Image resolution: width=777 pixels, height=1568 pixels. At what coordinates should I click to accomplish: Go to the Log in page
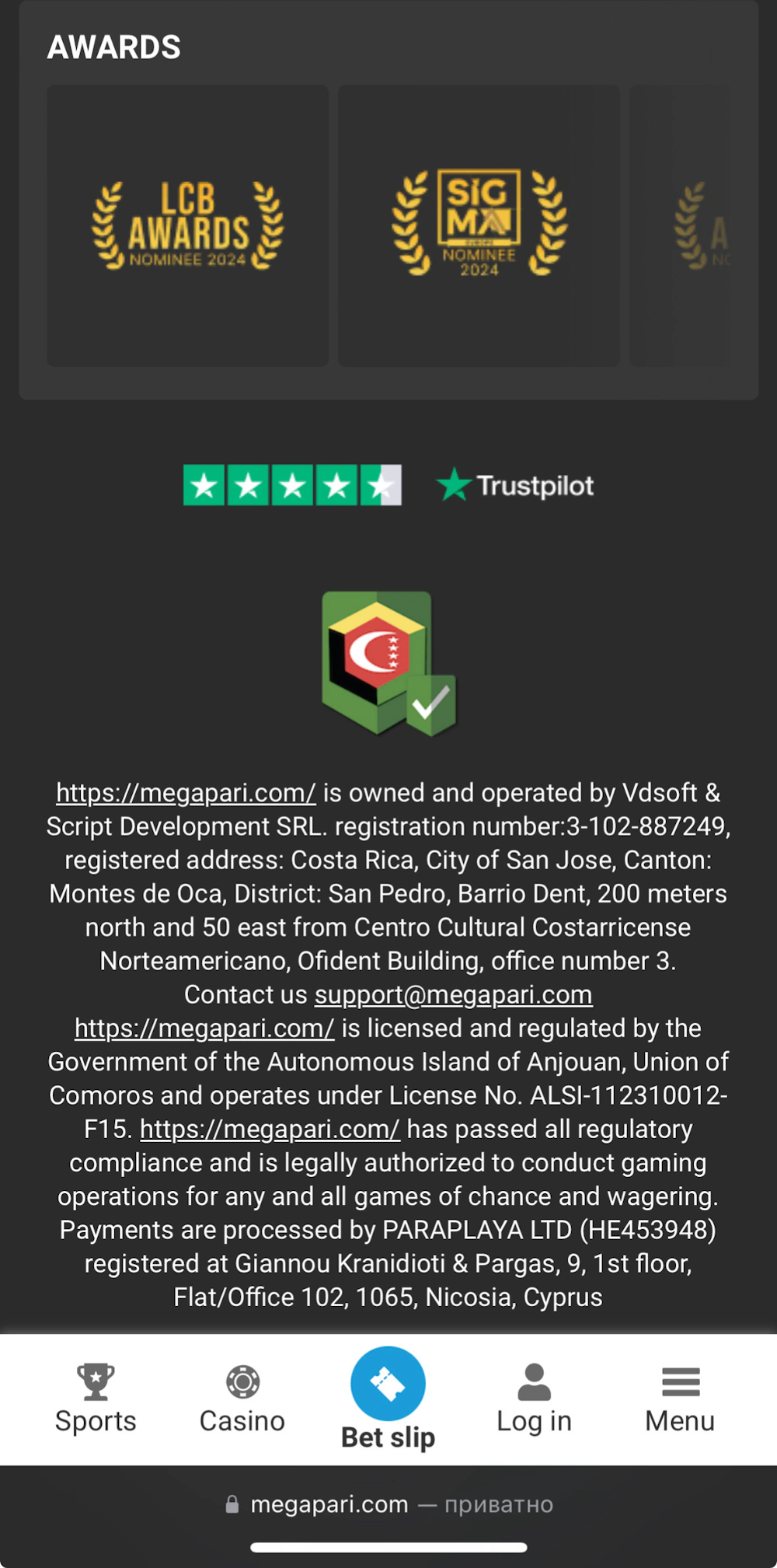534,1399
